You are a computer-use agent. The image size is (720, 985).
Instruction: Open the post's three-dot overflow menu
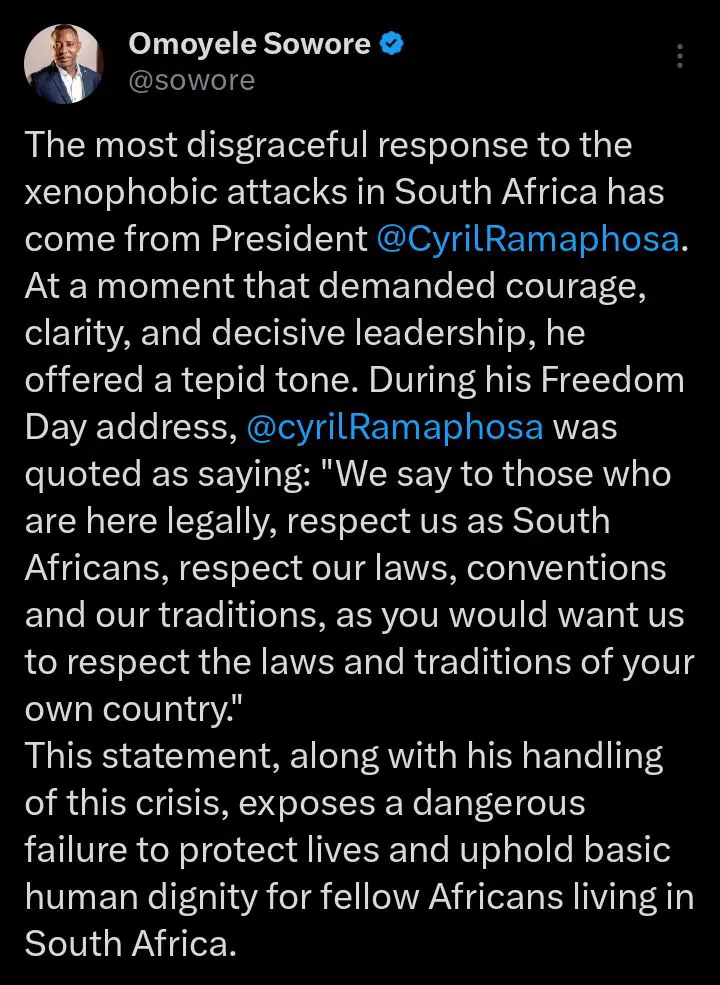tap(680, 56)
